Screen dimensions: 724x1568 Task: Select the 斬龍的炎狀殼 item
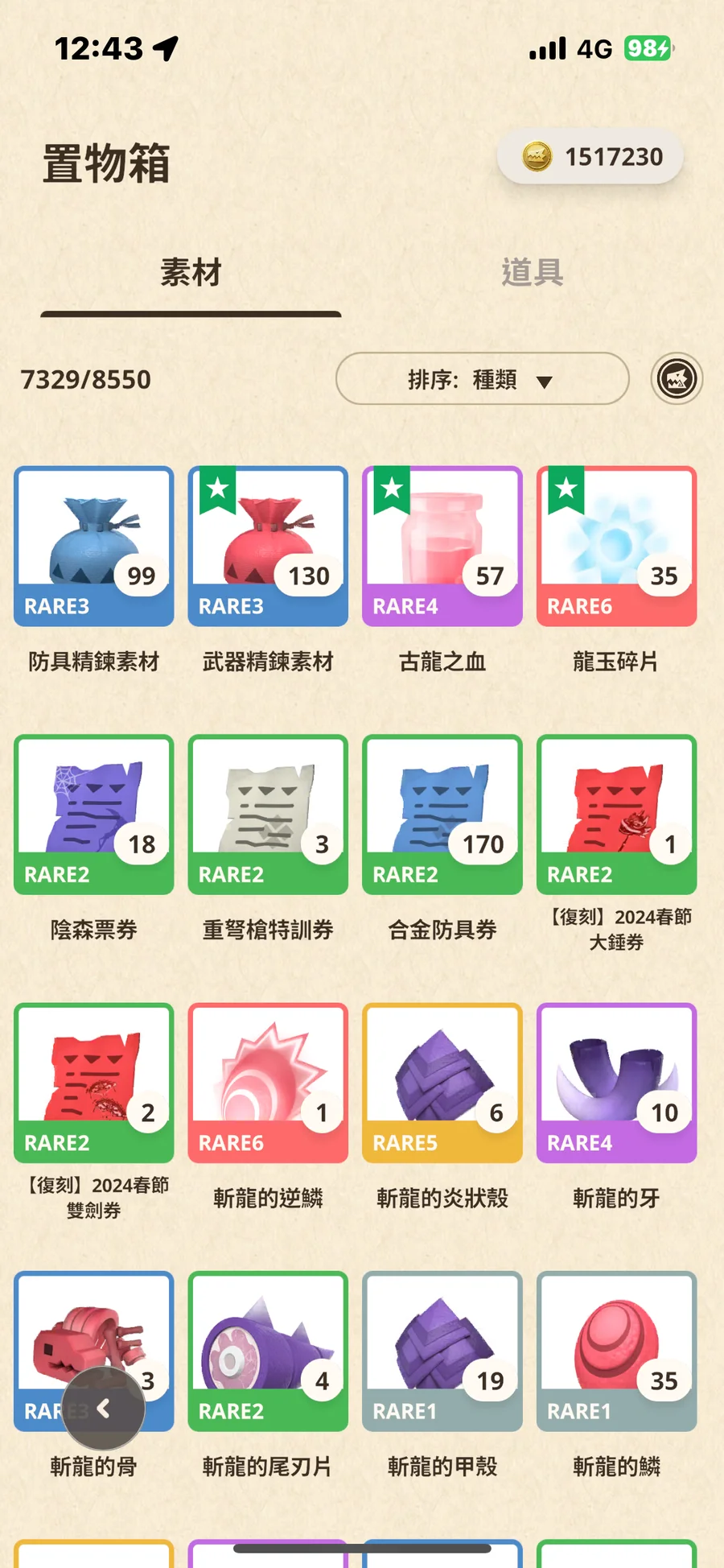[x=442, y=1083]
